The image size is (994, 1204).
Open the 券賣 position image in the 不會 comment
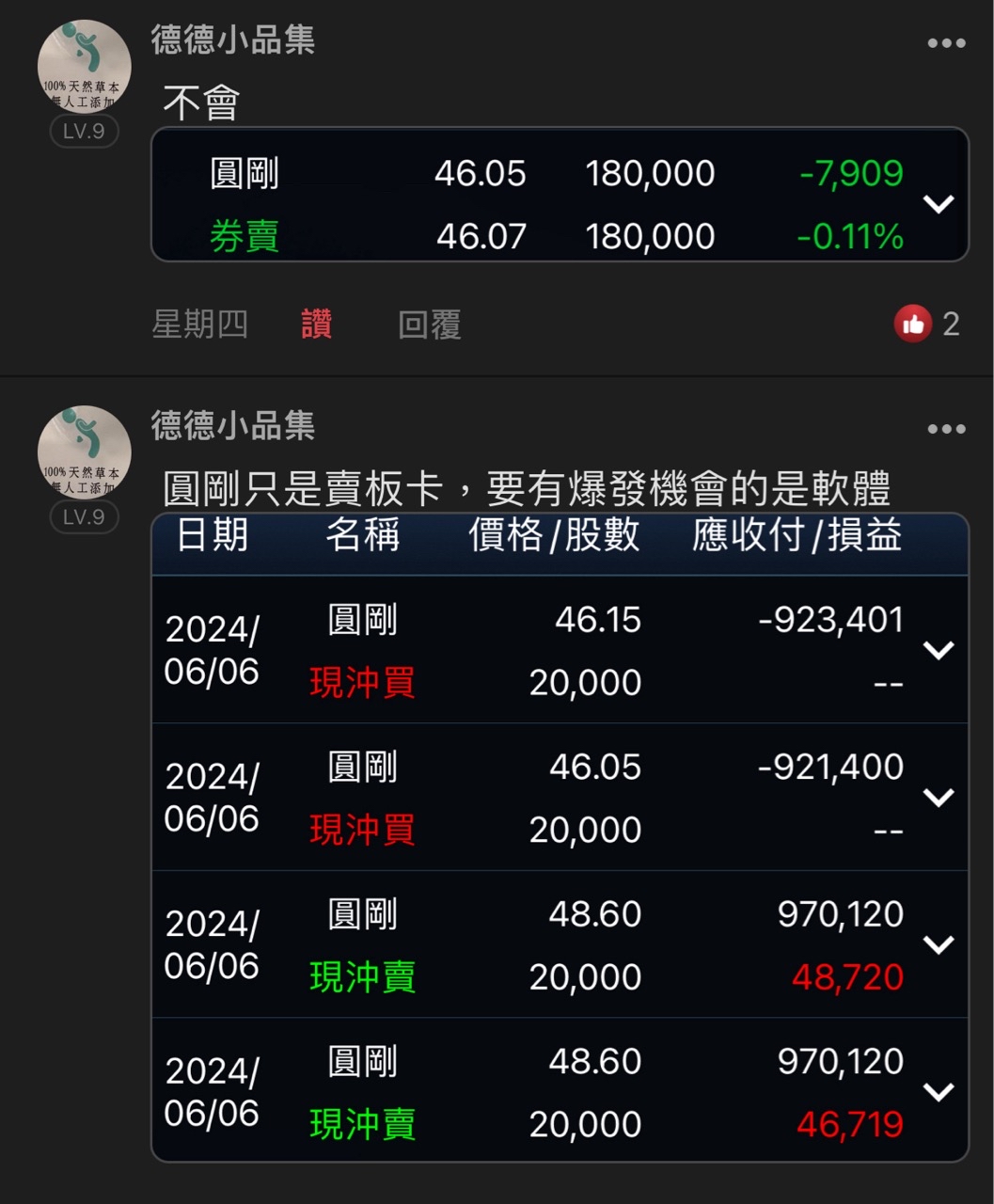click(x=559, y=195)
